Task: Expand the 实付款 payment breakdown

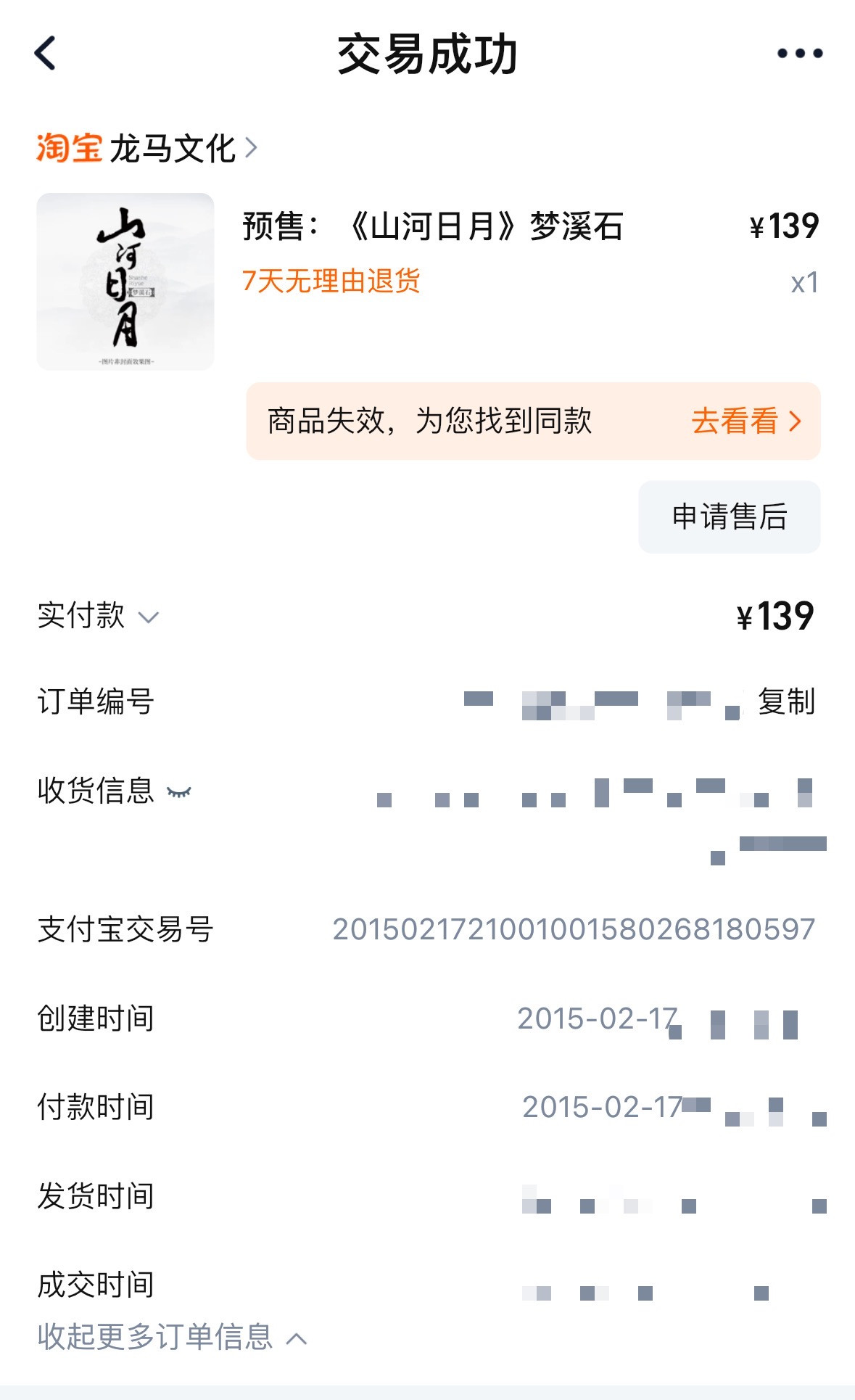Action: click(x=149, y=617)
